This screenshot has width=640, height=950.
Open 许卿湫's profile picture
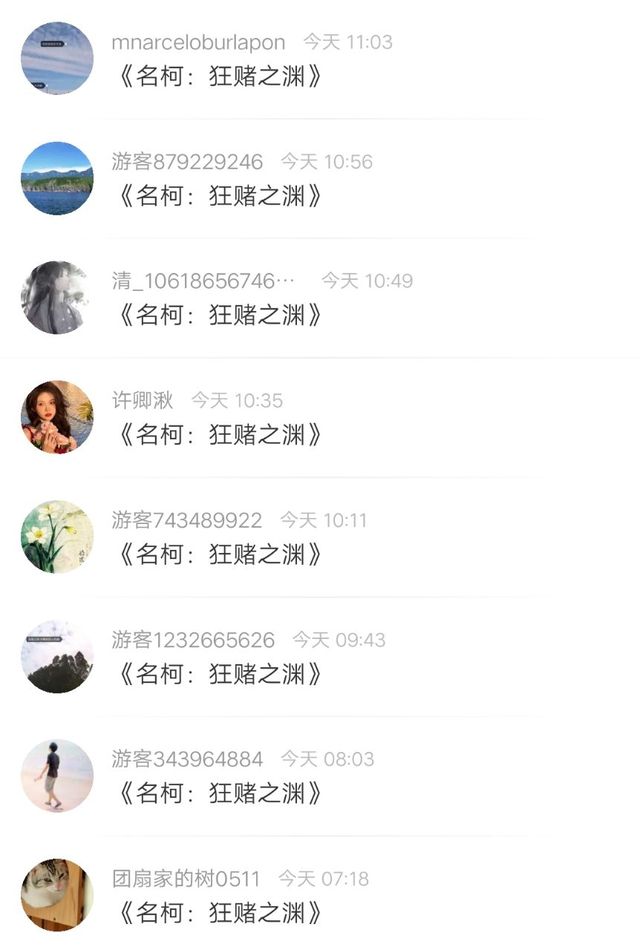(57, 417)
